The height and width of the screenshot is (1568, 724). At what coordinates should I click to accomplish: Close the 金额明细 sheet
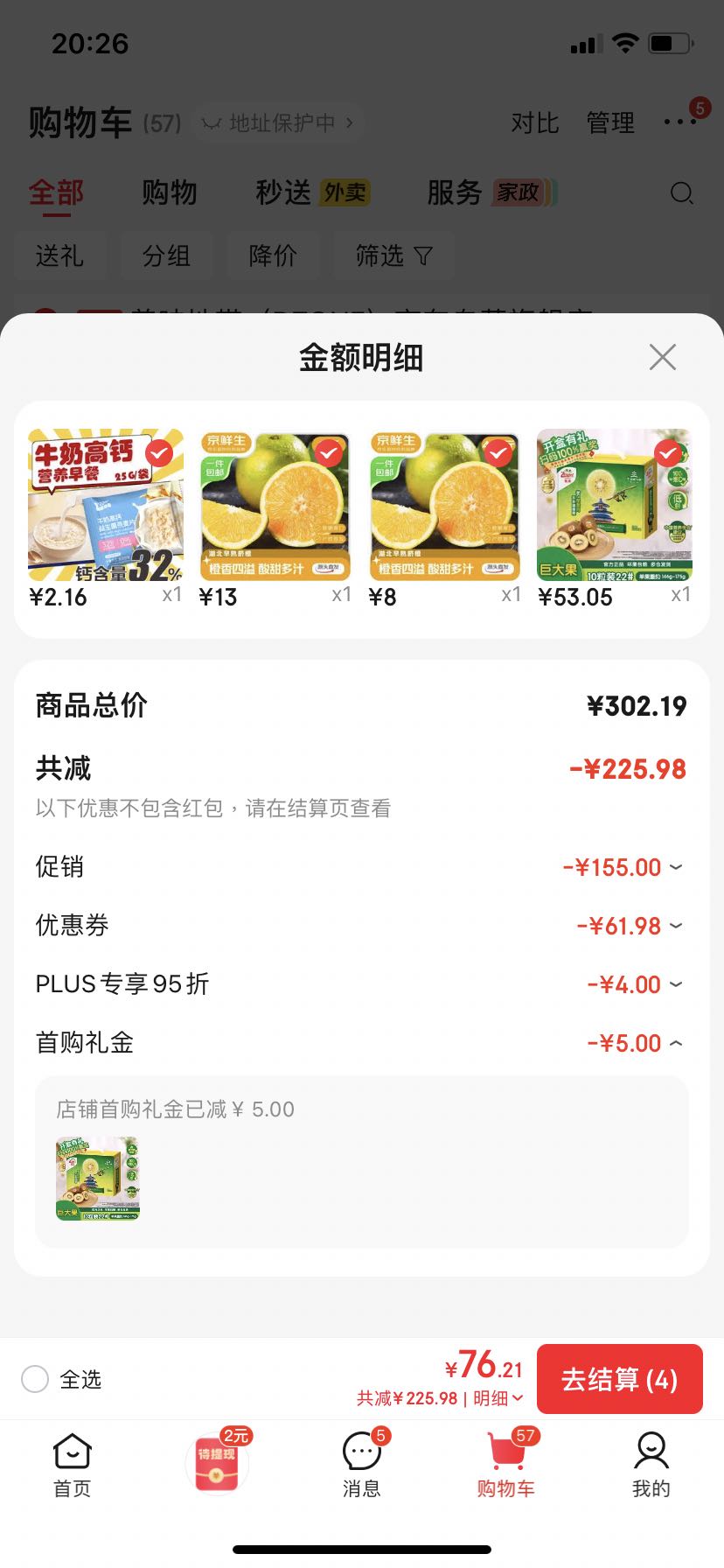pos(663,357)
